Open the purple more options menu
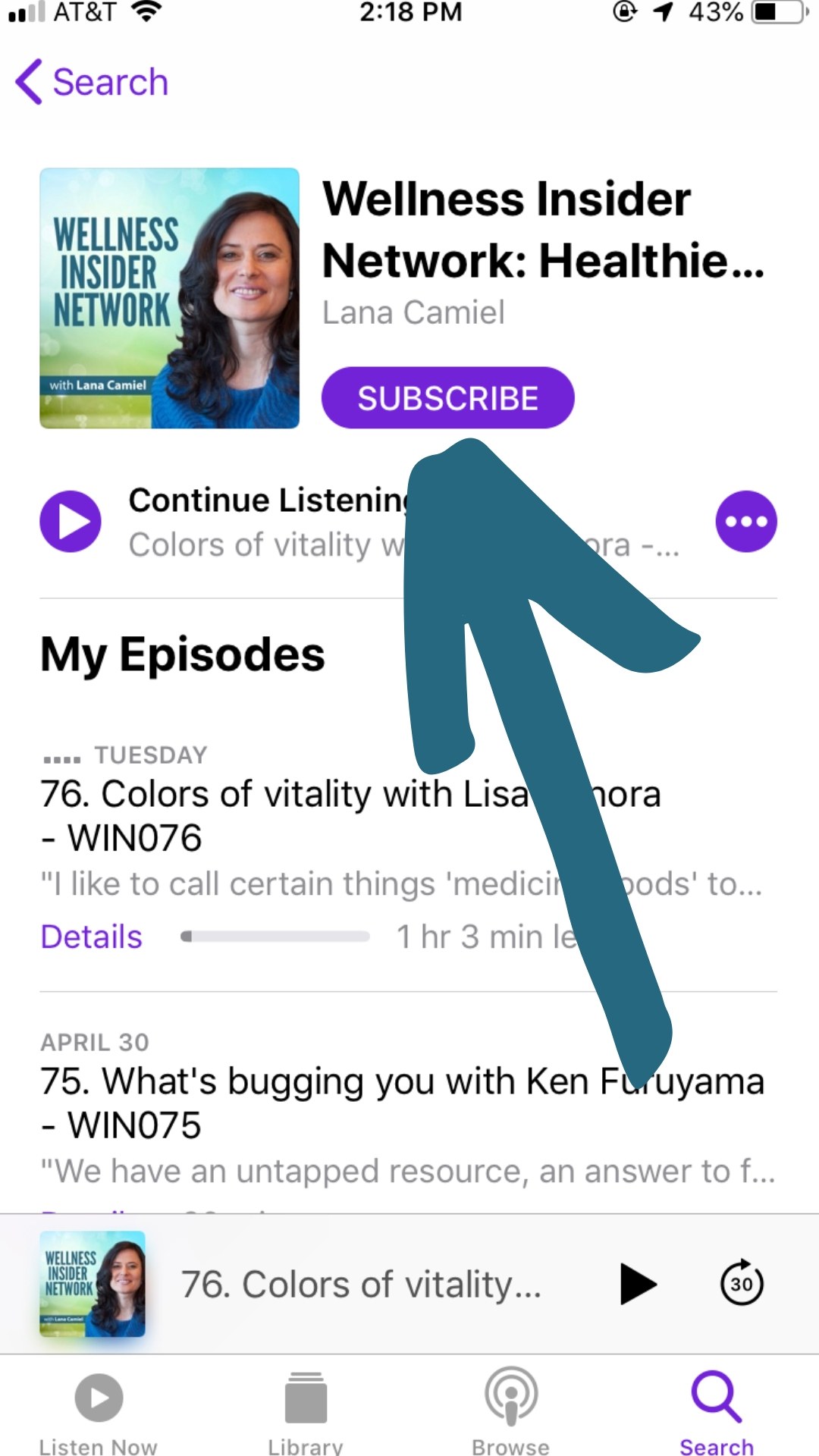 point(746,522)
